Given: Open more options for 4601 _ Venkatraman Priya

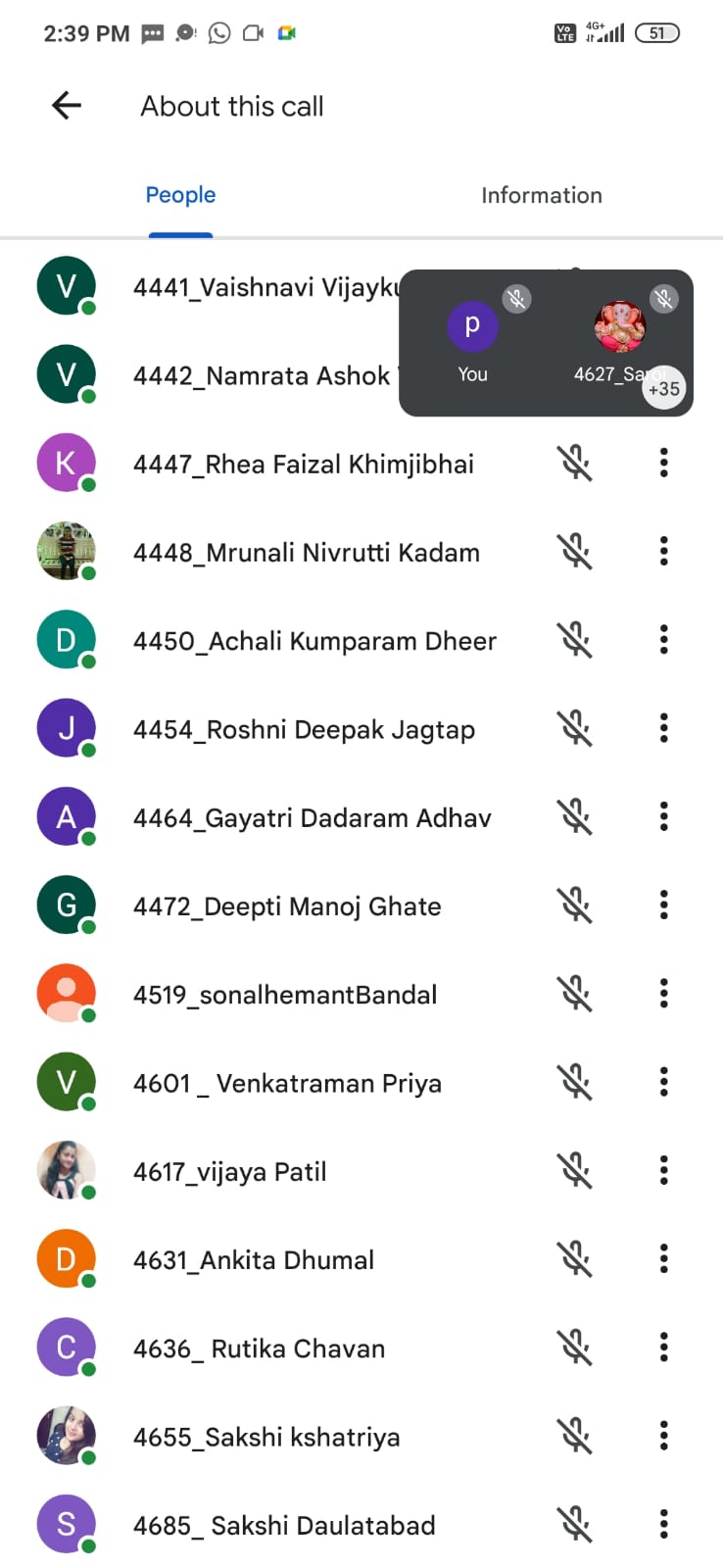Looking at the screenshot, I should pyautogui.click(x=664, y=1082).
